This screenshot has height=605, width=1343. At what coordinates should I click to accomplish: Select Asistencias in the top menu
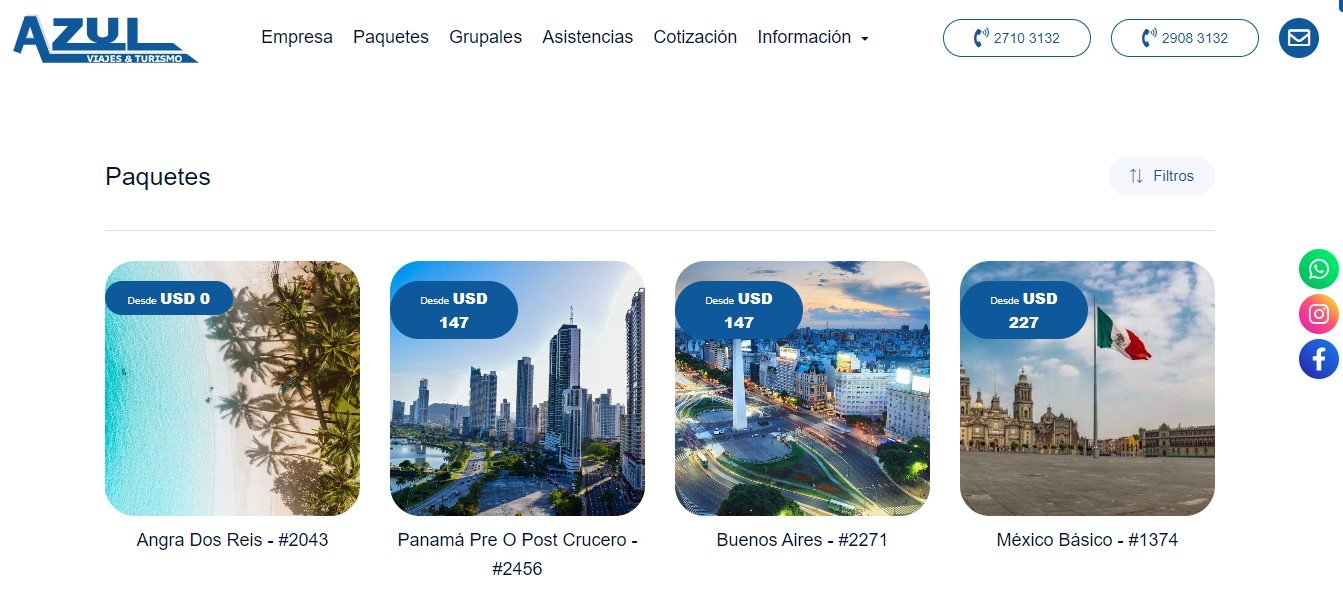[x=587, y=37]
